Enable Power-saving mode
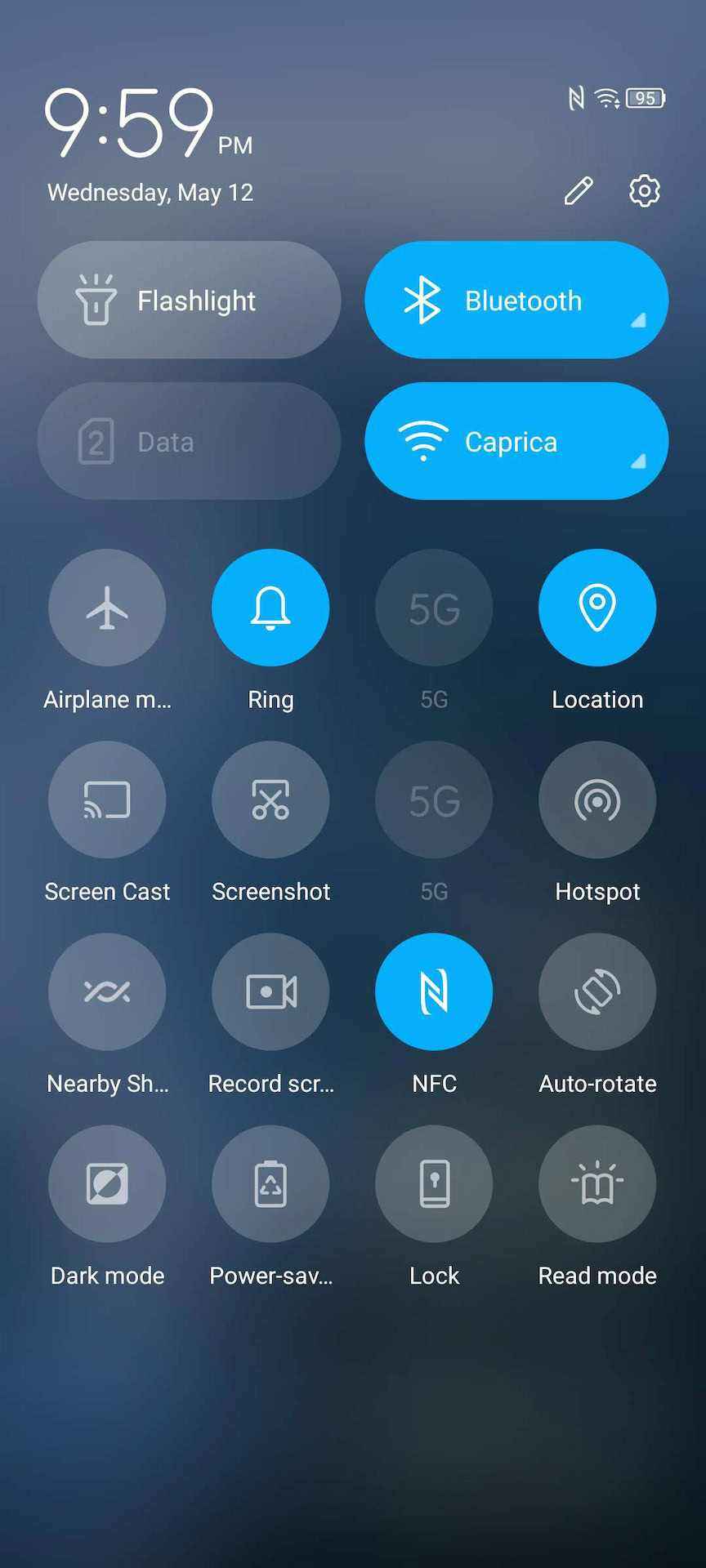 270,1183
